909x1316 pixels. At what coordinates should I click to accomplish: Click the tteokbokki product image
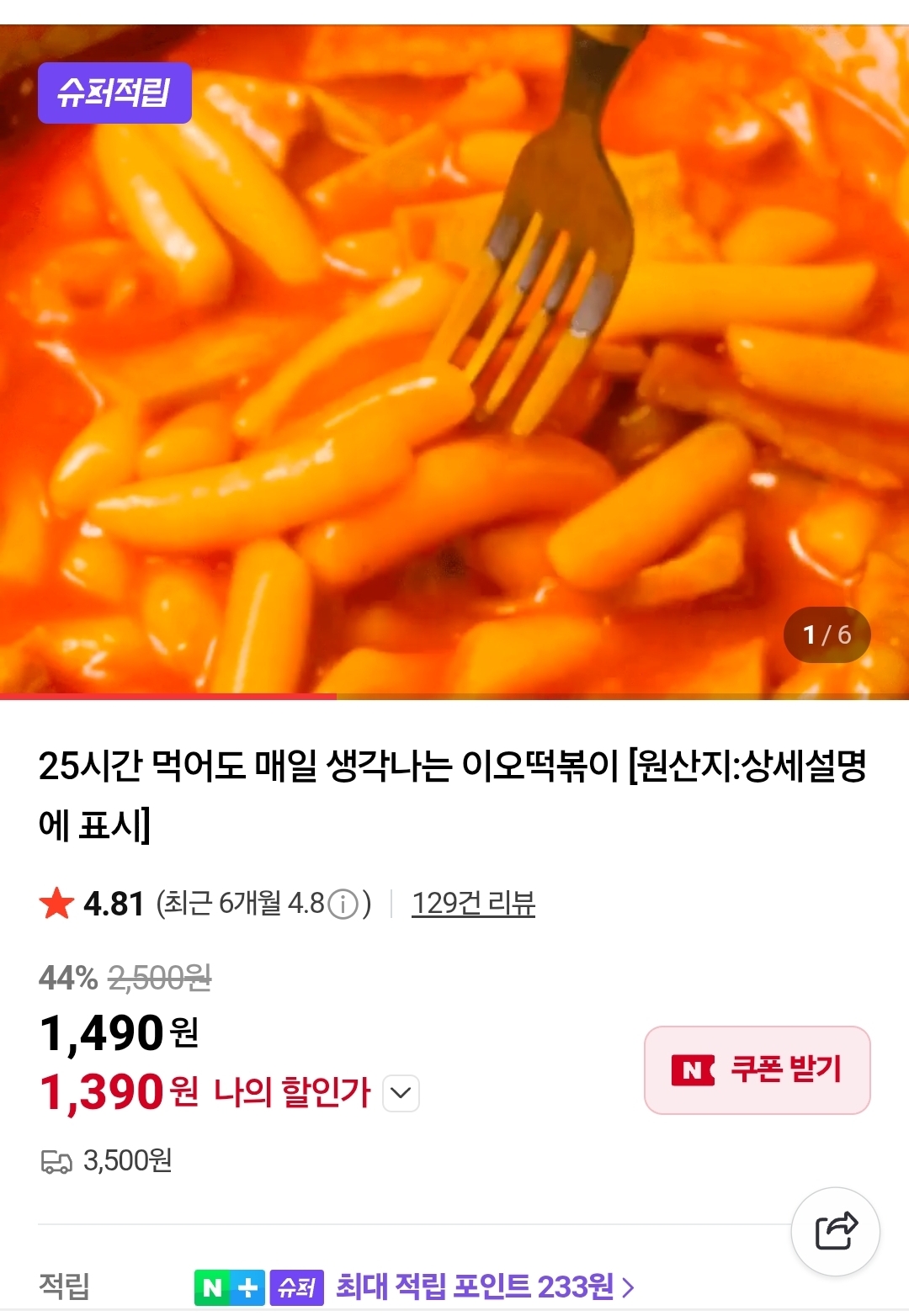(454, 353)
